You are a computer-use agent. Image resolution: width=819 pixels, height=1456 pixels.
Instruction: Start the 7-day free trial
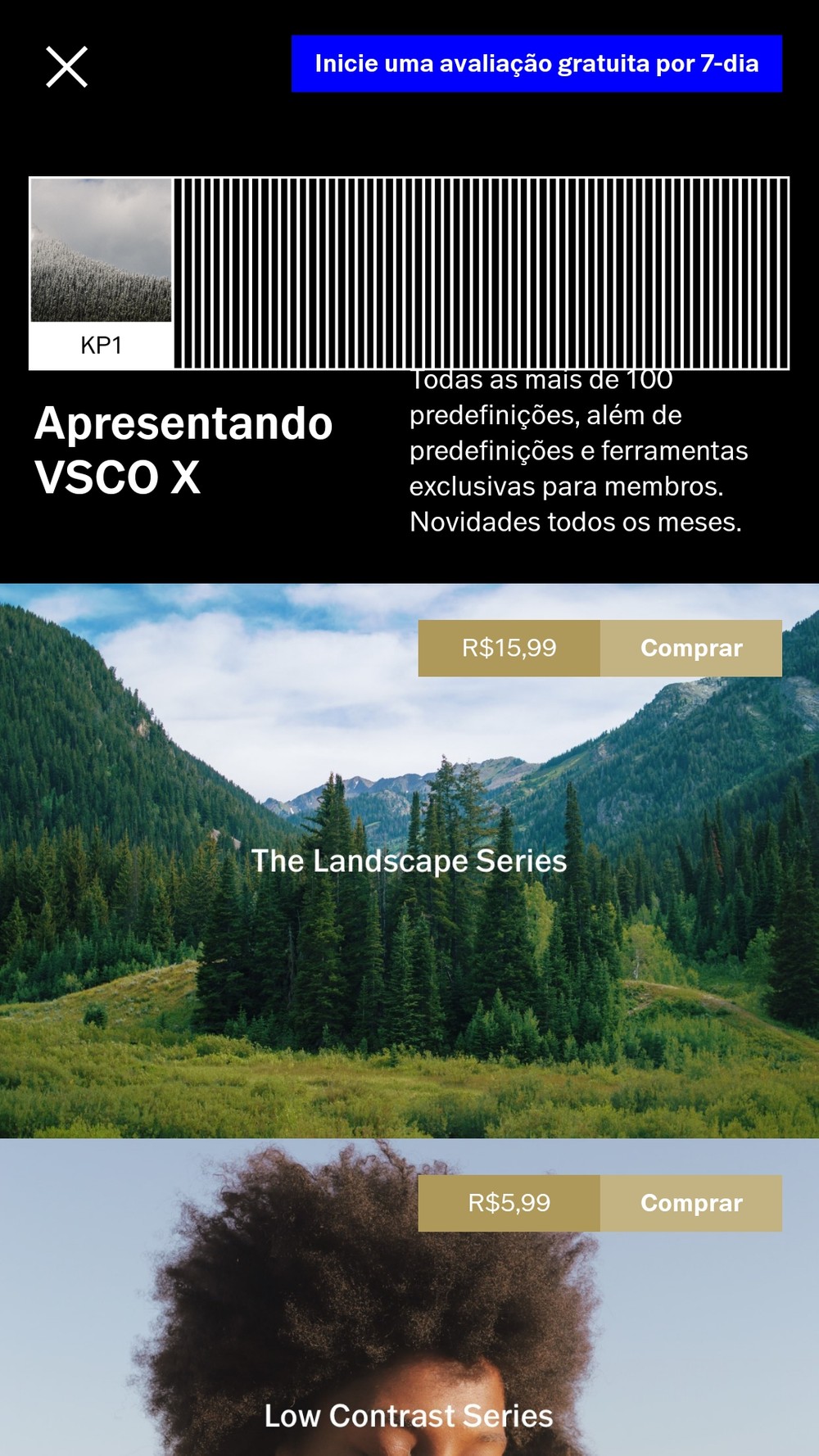tap(536, 64)
